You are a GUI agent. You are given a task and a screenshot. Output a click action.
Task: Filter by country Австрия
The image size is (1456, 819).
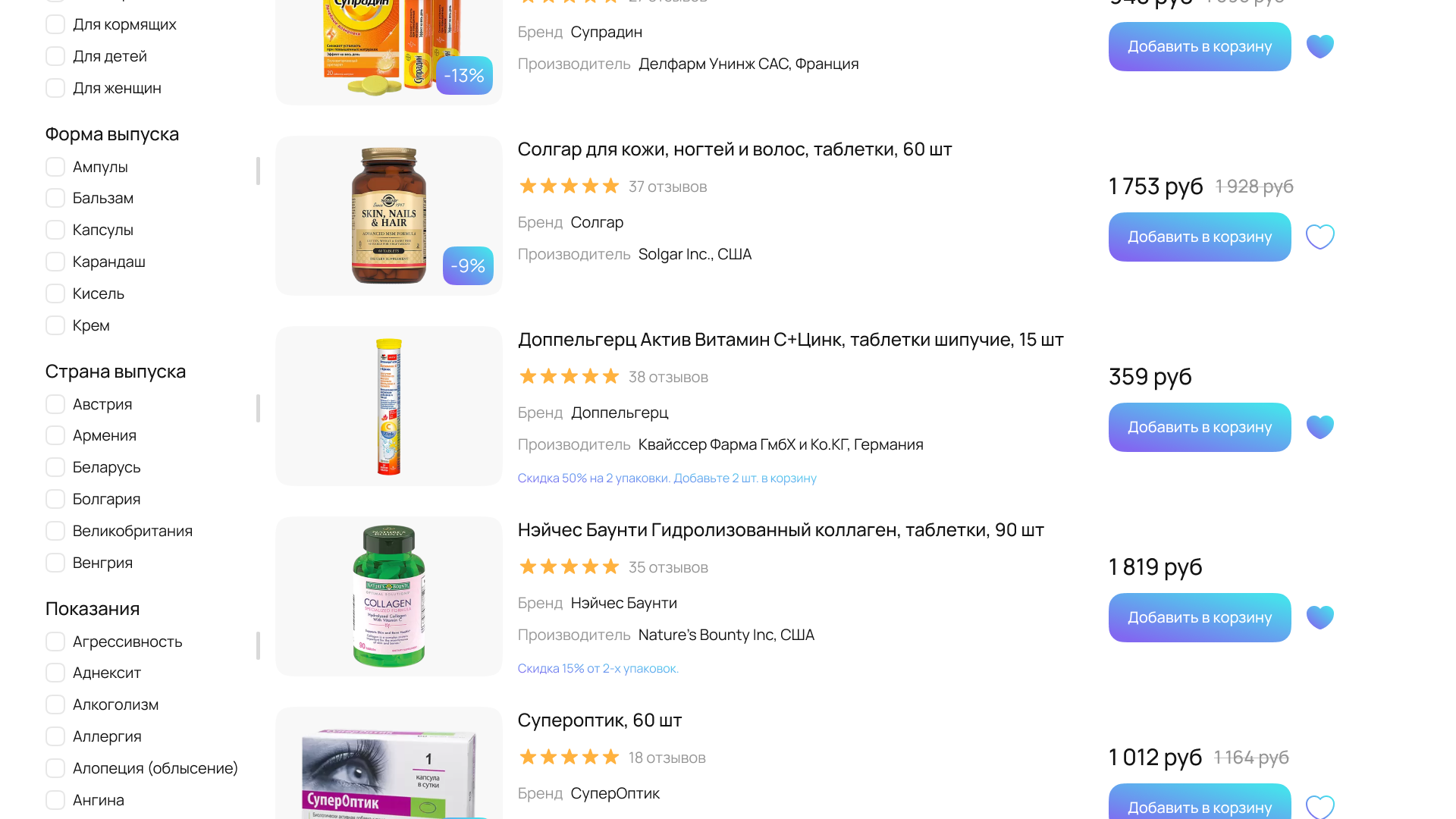tap(55, 404)
